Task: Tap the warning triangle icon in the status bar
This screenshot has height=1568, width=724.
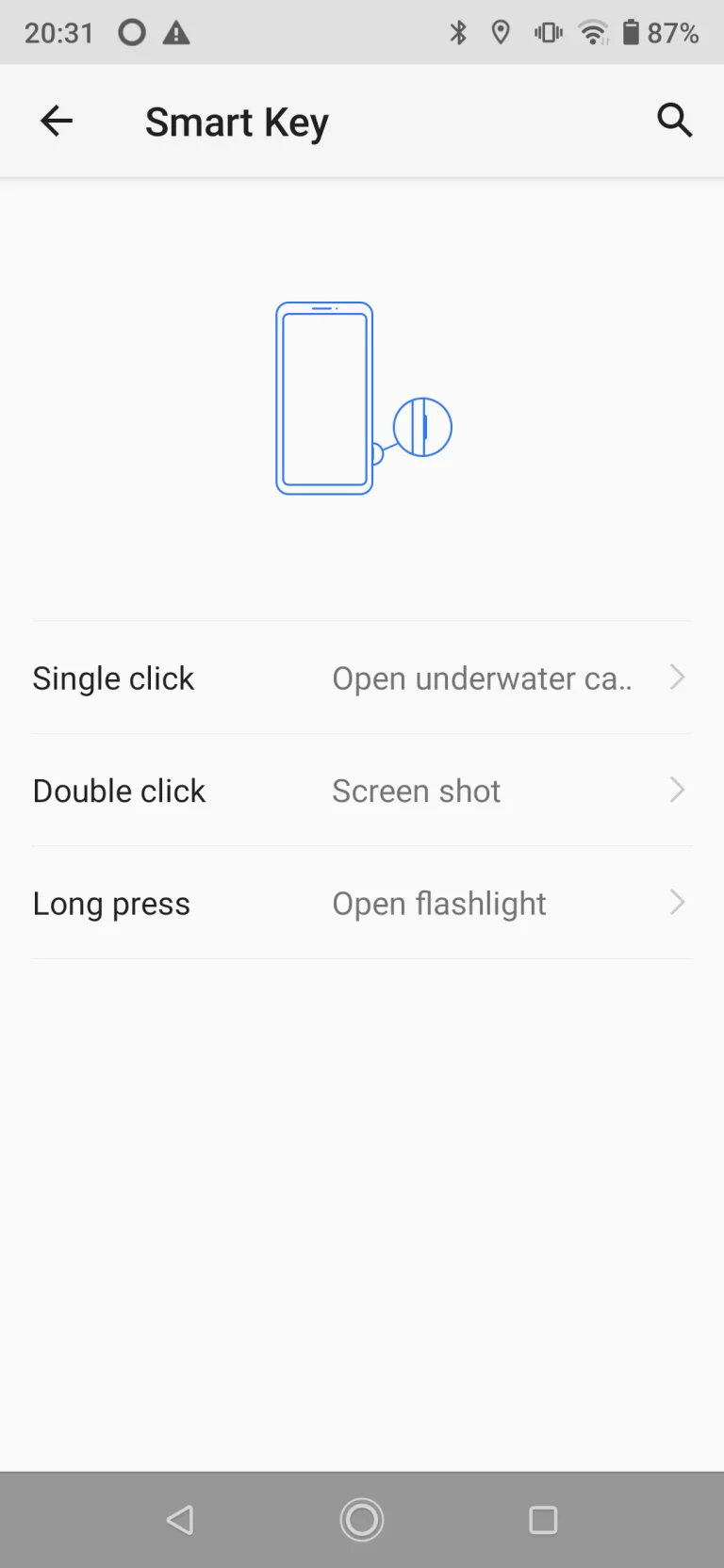Action: (x=174, y=32)
